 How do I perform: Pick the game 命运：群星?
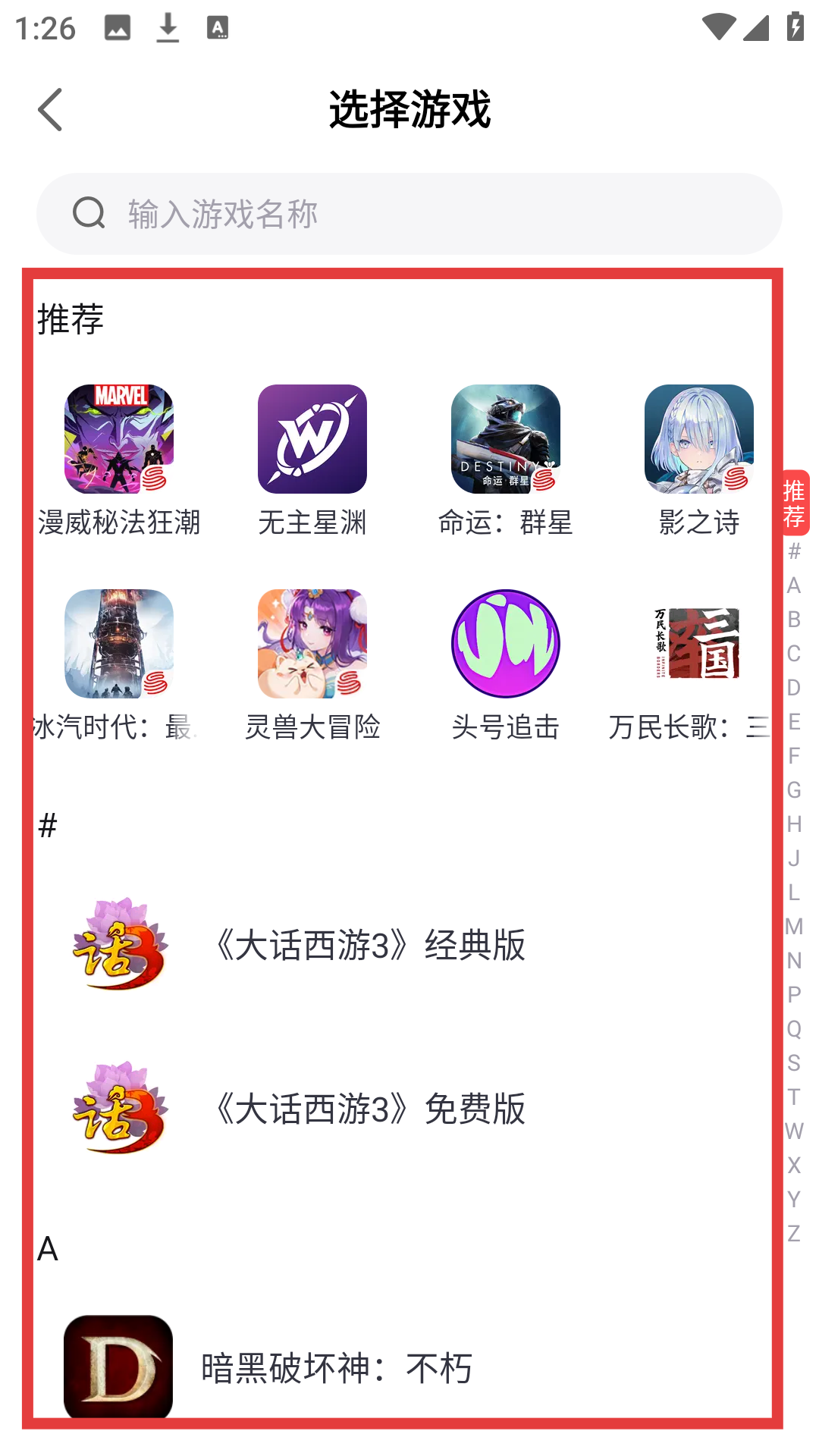506,460
